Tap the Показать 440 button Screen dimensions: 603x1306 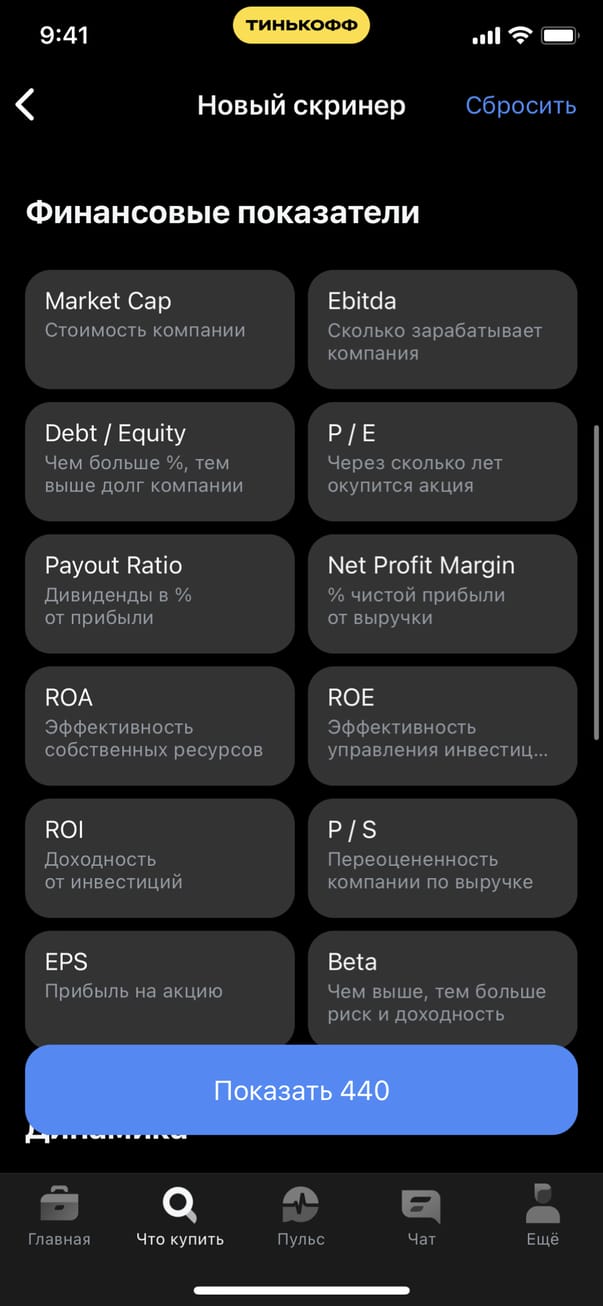tap(301, 1090)
